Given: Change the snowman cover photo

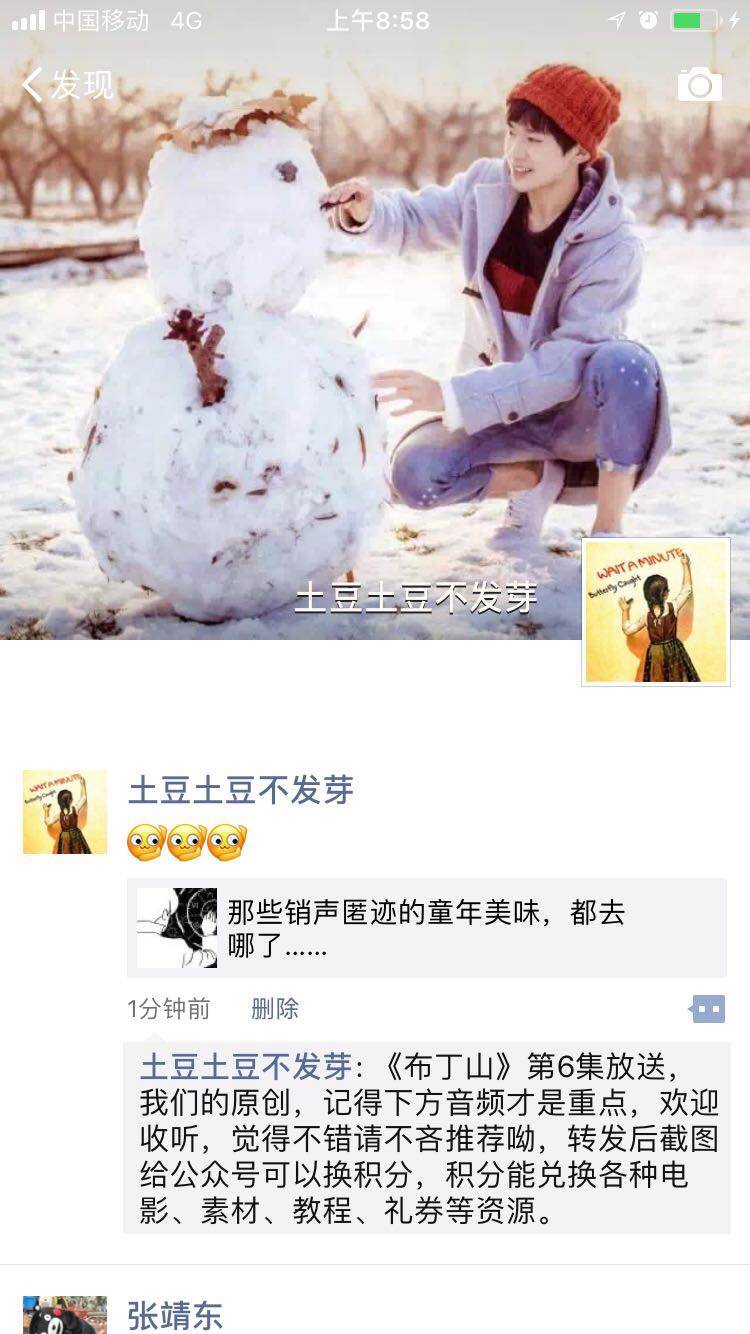Looking at the screenshot, I should coord(300,350).
